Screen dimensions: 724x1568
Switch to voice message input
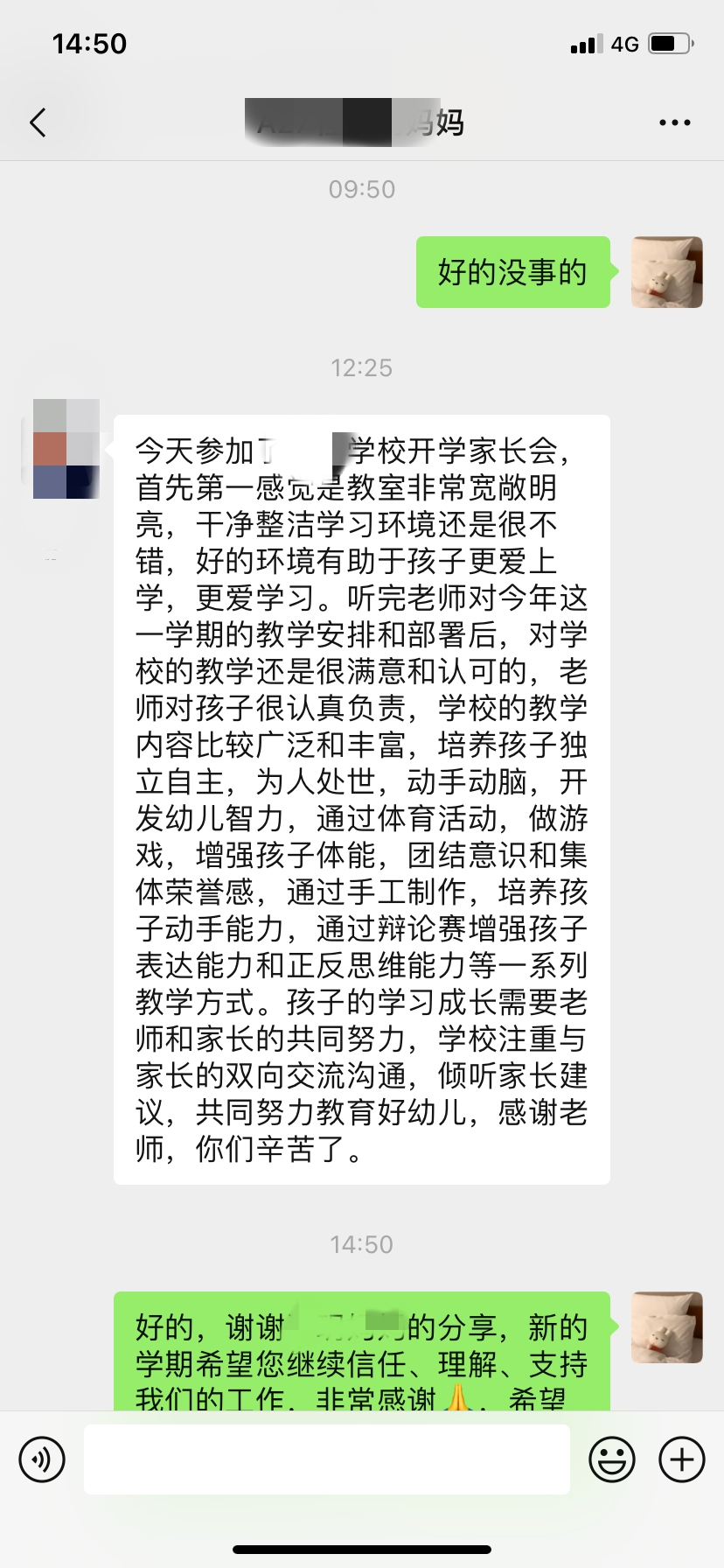point(42,1459)
